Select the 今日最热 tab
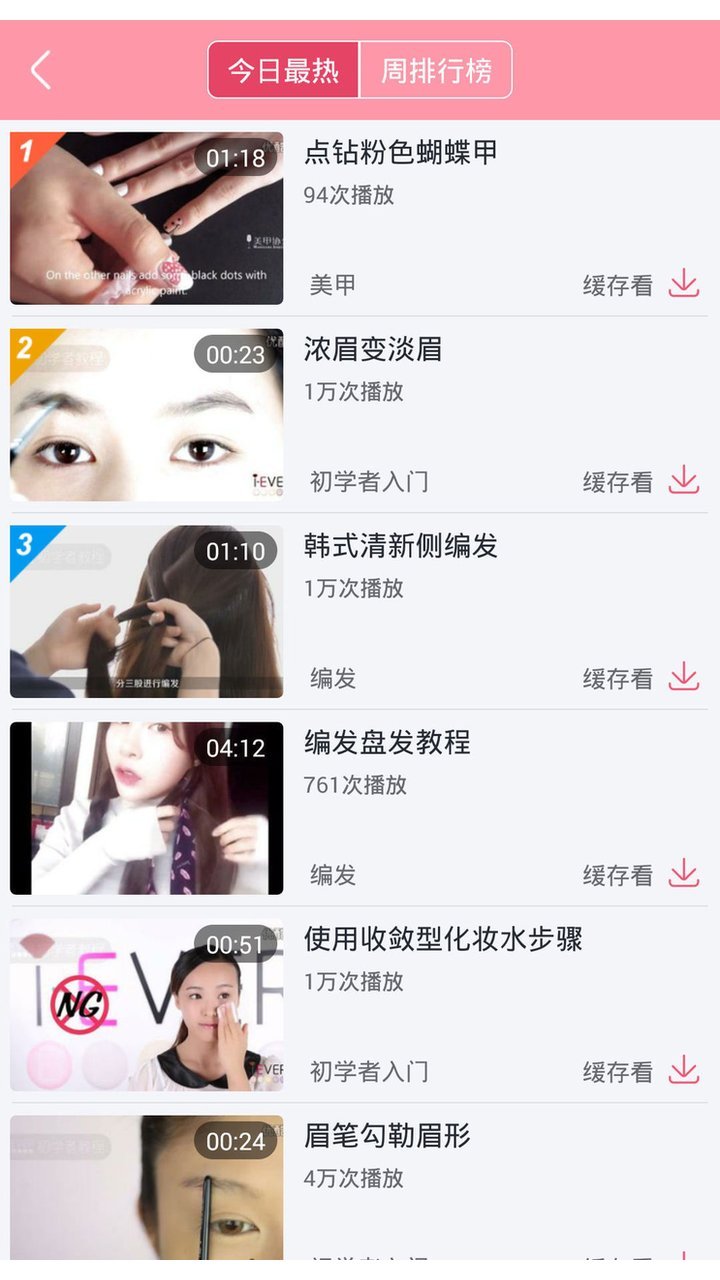The image size is (720, 1280). (283, 70)
